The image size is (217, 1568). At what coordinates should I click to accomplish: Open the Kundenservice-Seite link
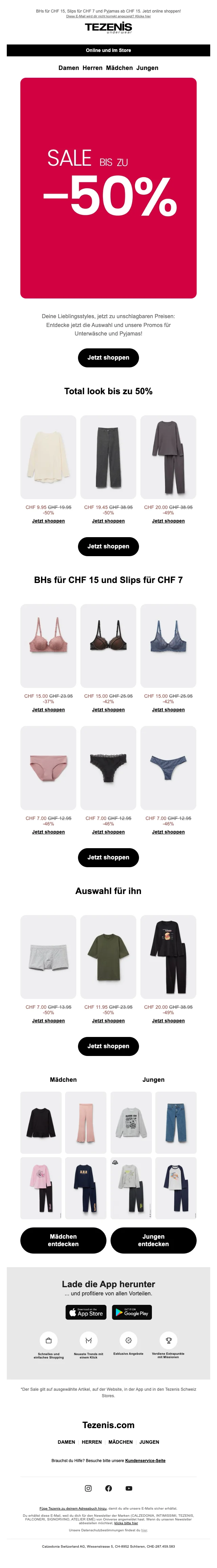tap(145, 1460)
